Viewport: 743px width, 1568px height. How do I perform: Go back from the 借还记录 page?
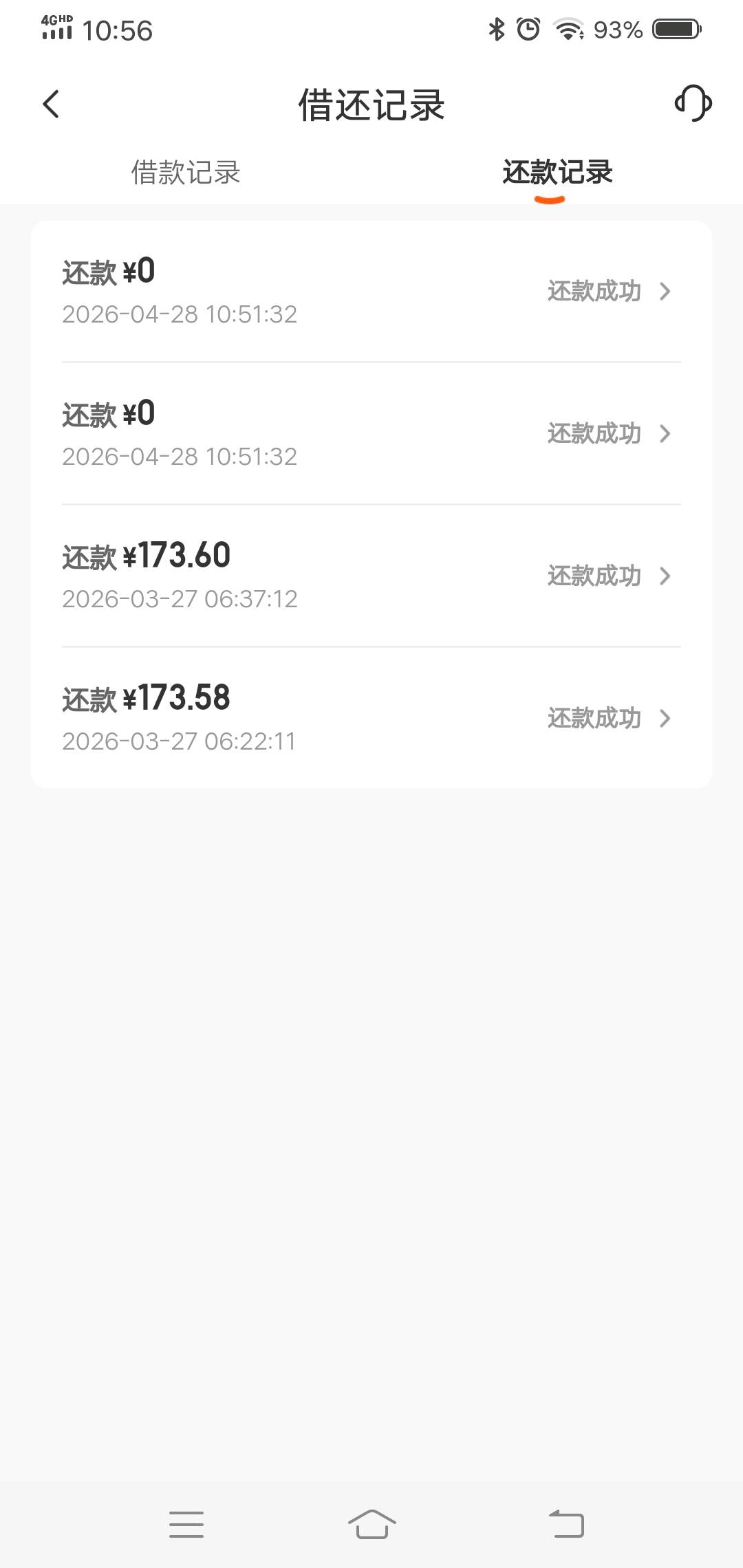point(51,105)
